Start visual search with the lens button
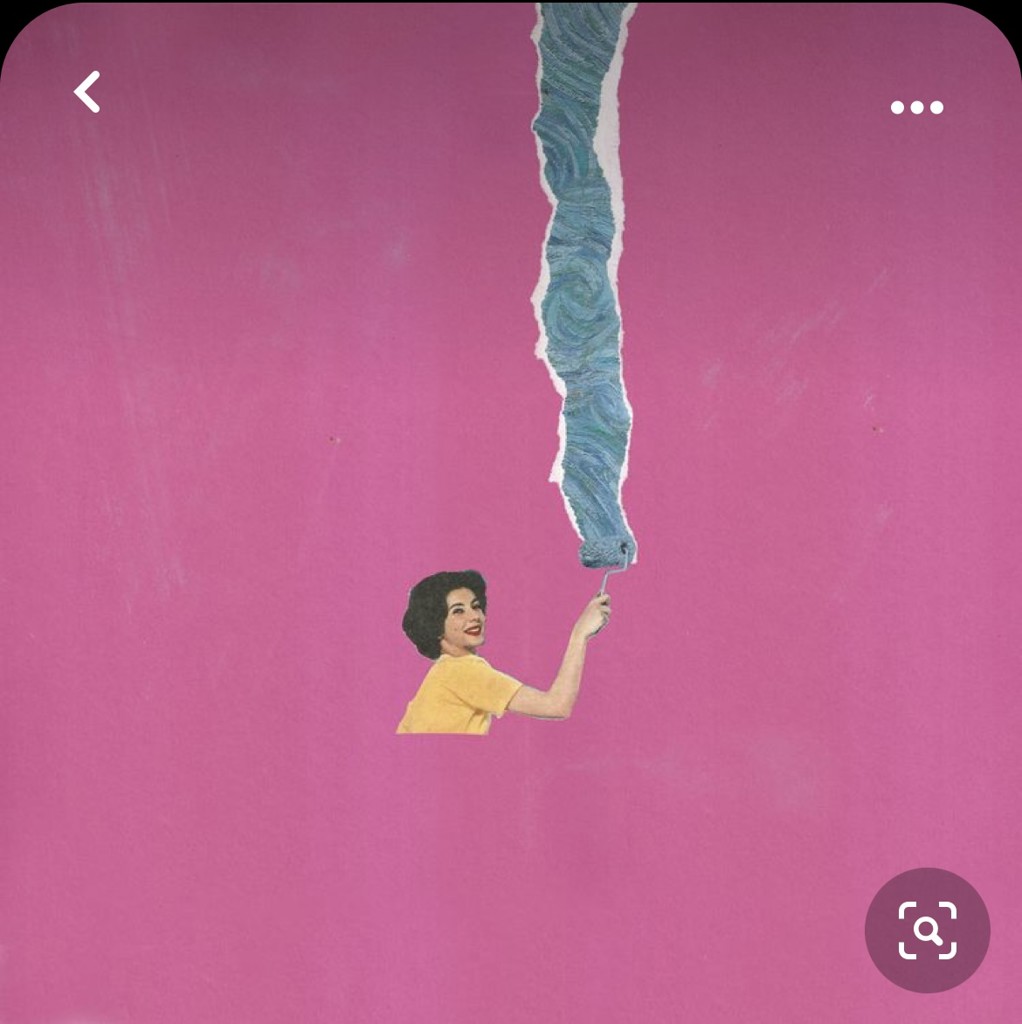The image size is (1022, 1024). tap(927, 930)
